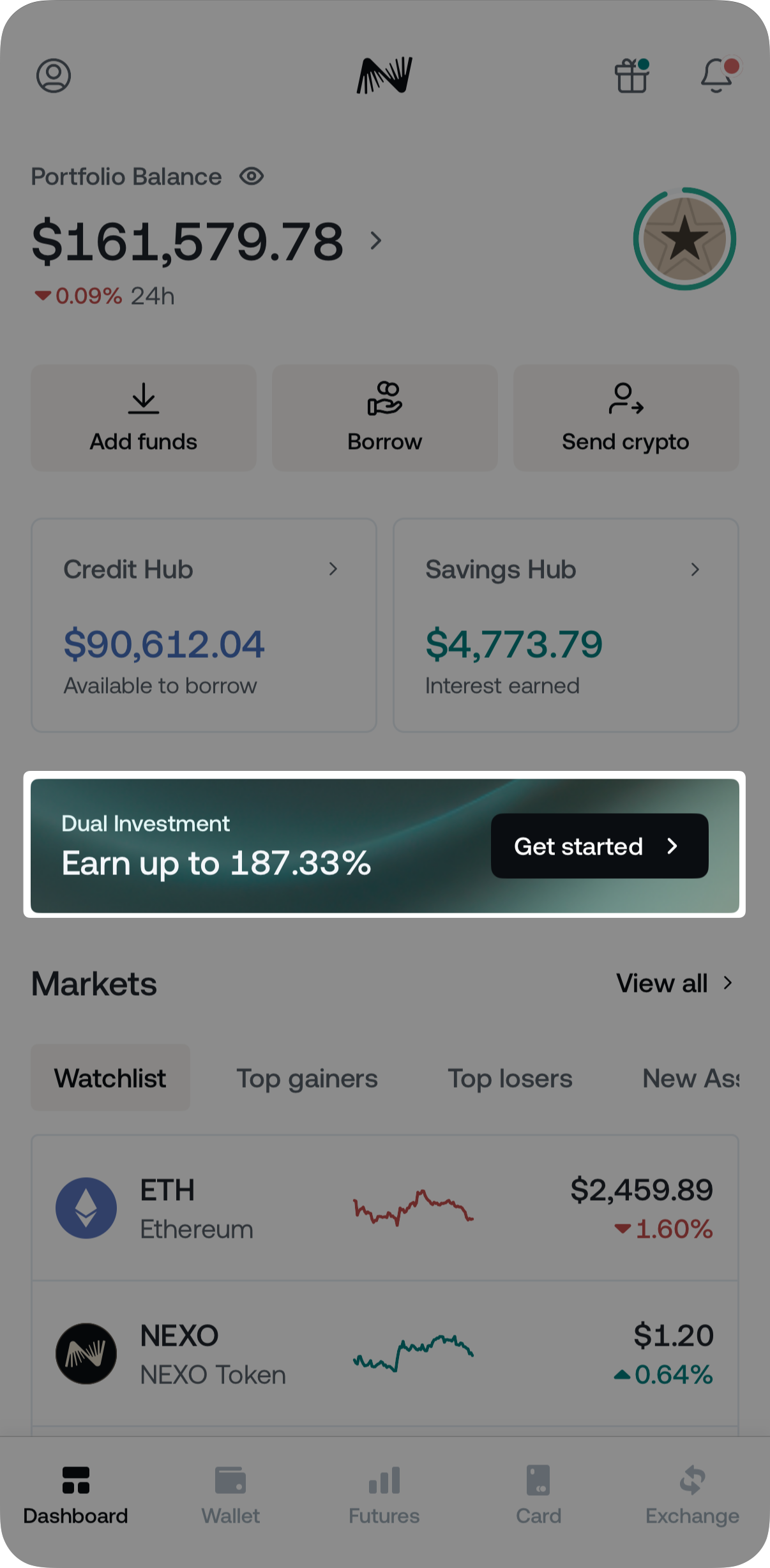The image size is (770, 1568).
Task: View all markets
Action: tap(674, 984)
